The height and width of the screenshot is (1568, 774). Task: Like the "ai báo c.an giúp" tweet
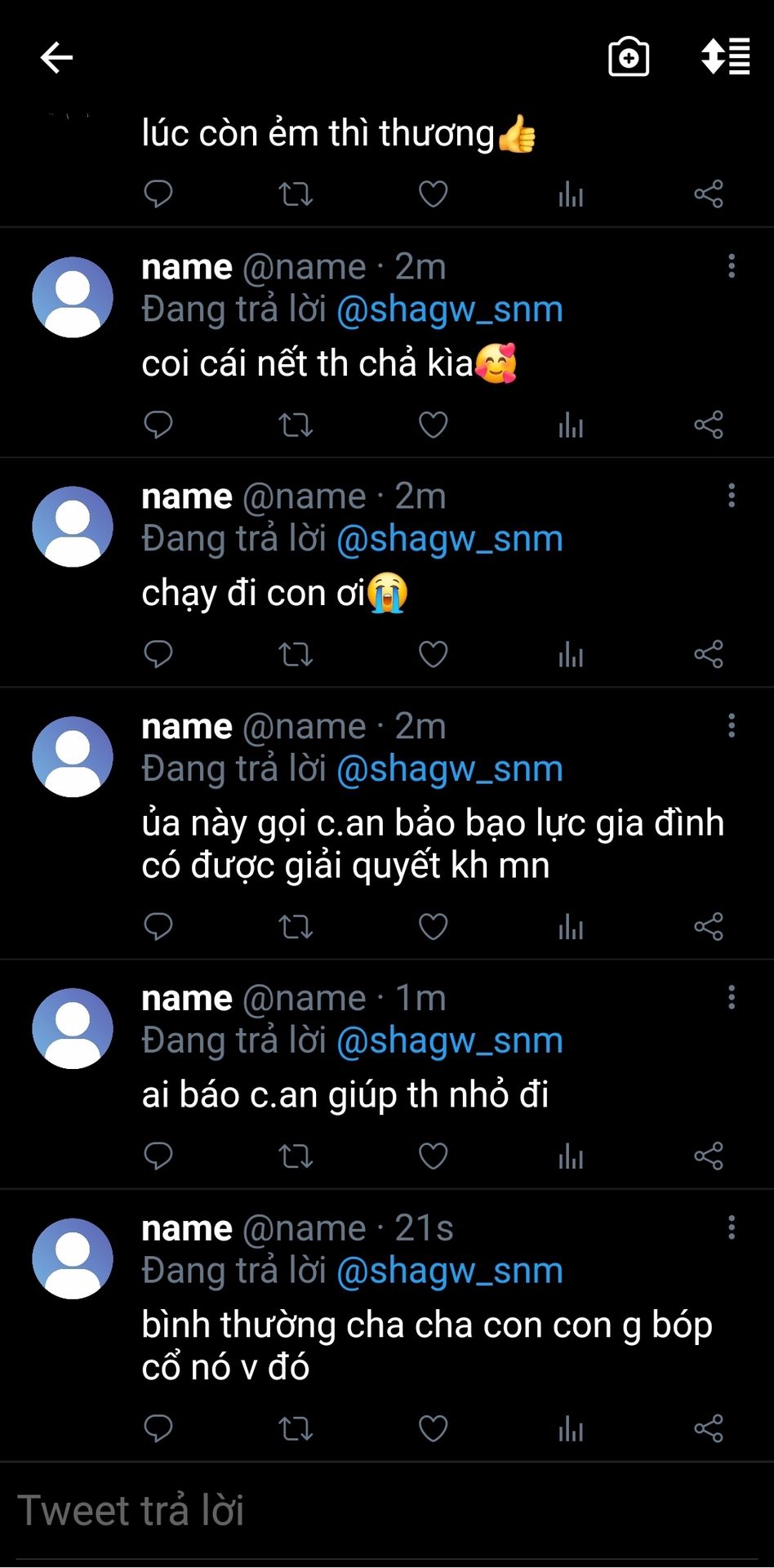pos(433,1156)
